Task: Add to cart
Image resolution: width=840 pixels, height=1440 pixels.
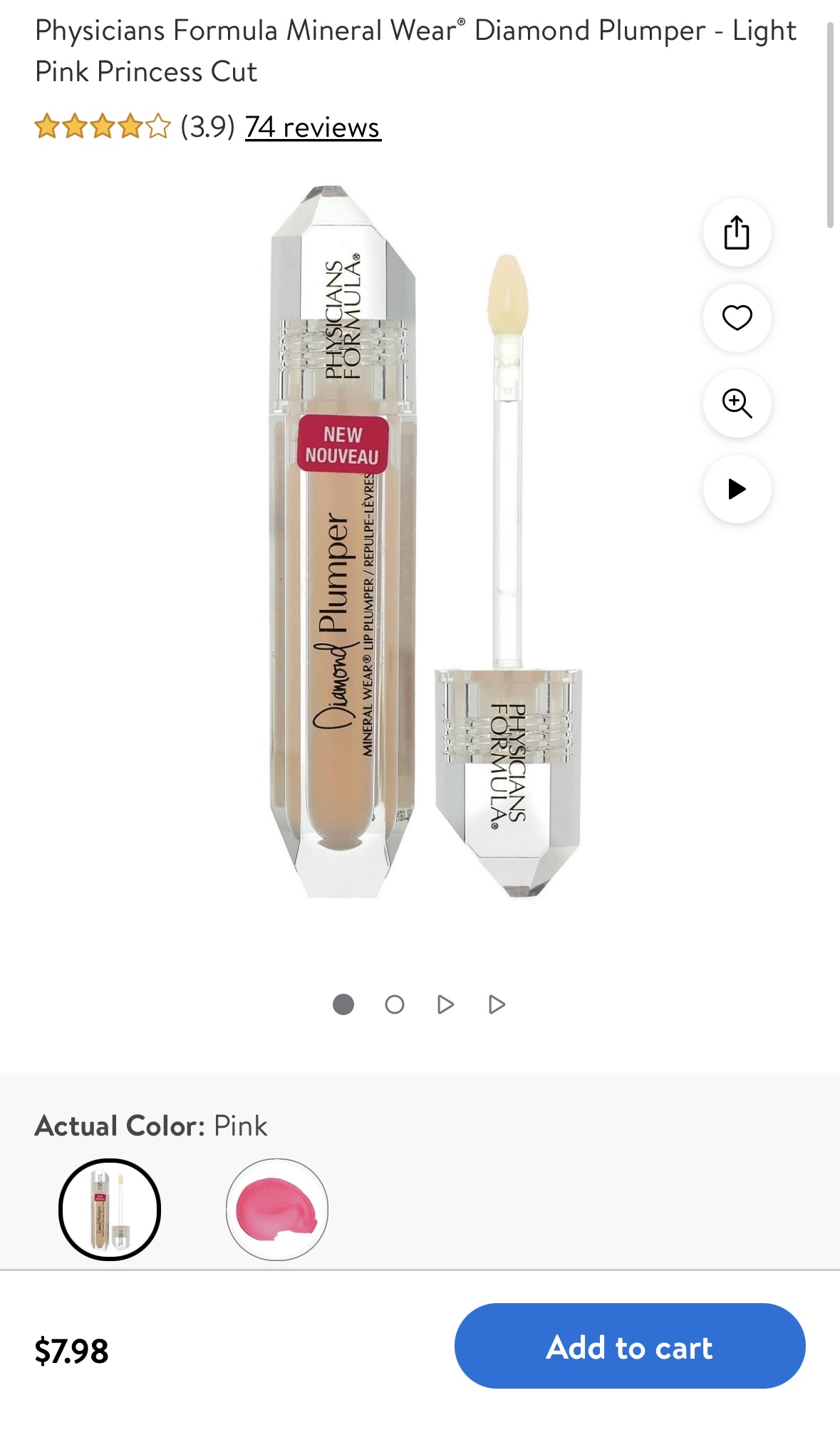Action: pos(630,1346)
